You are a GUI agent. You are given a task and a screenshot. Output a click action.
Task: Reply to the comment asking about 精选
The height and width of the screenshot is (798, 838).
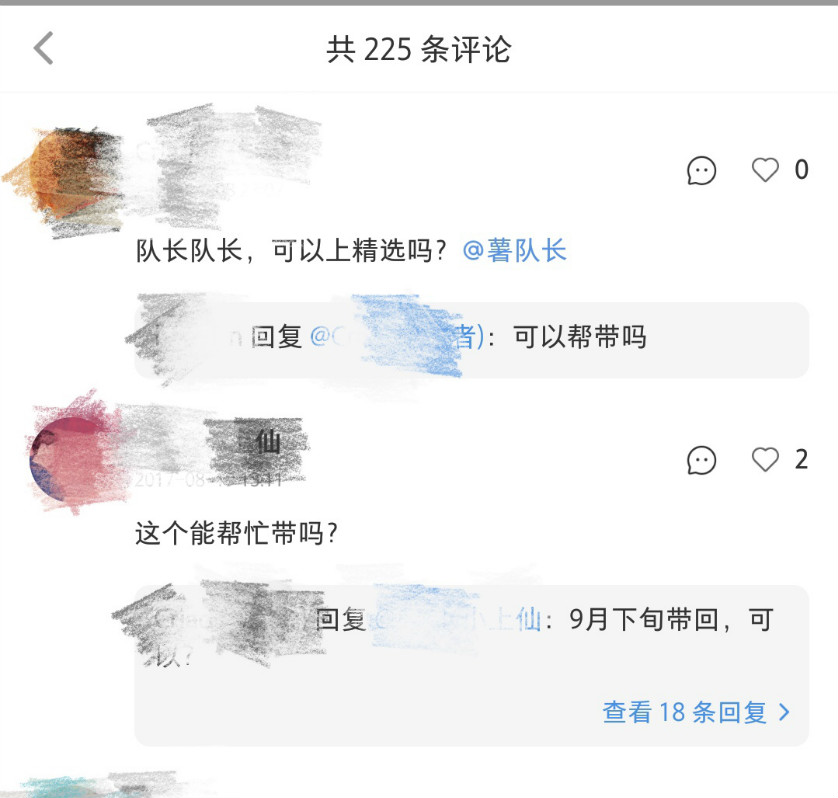[x=702, y=171]
